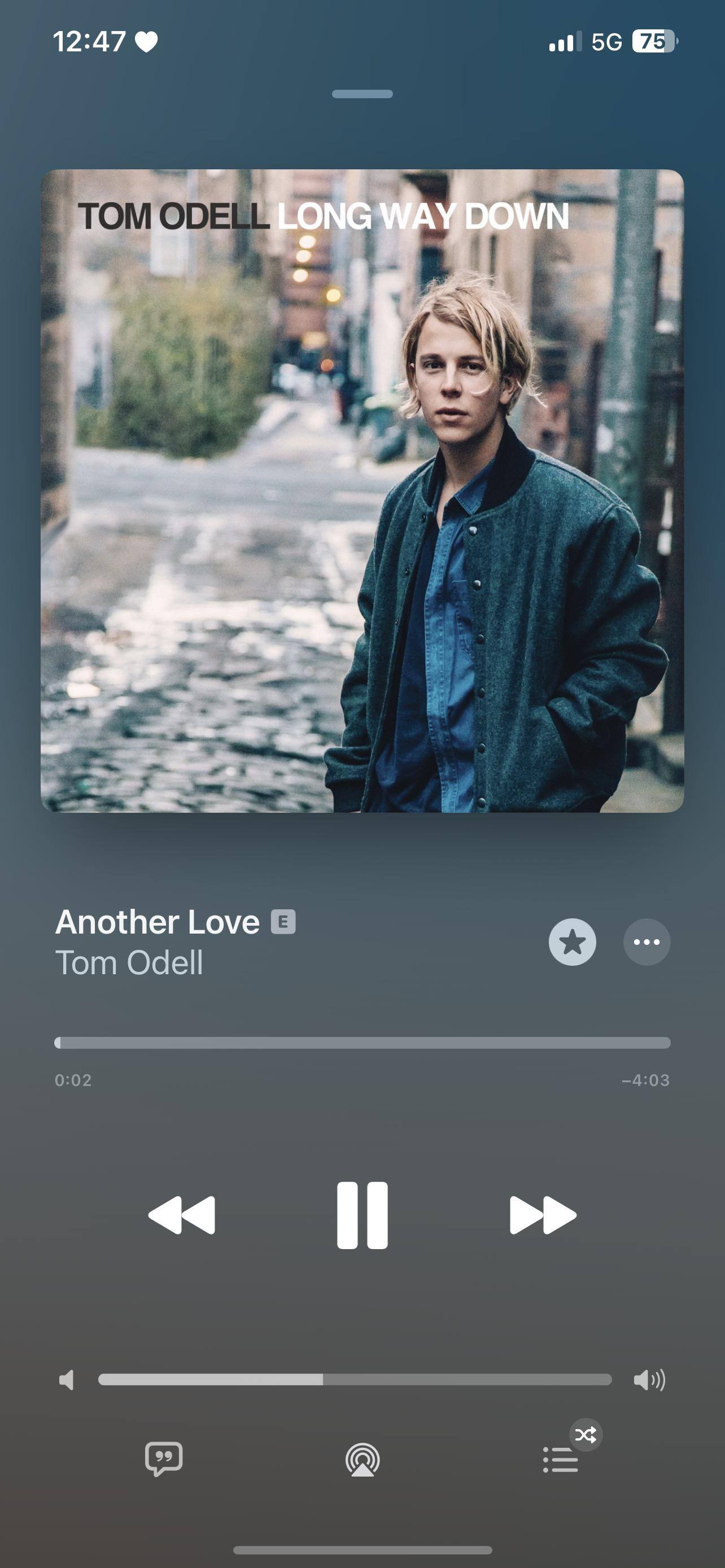Pause the song Another Love
The image size is (725, 1568).
click(362, 1215)
